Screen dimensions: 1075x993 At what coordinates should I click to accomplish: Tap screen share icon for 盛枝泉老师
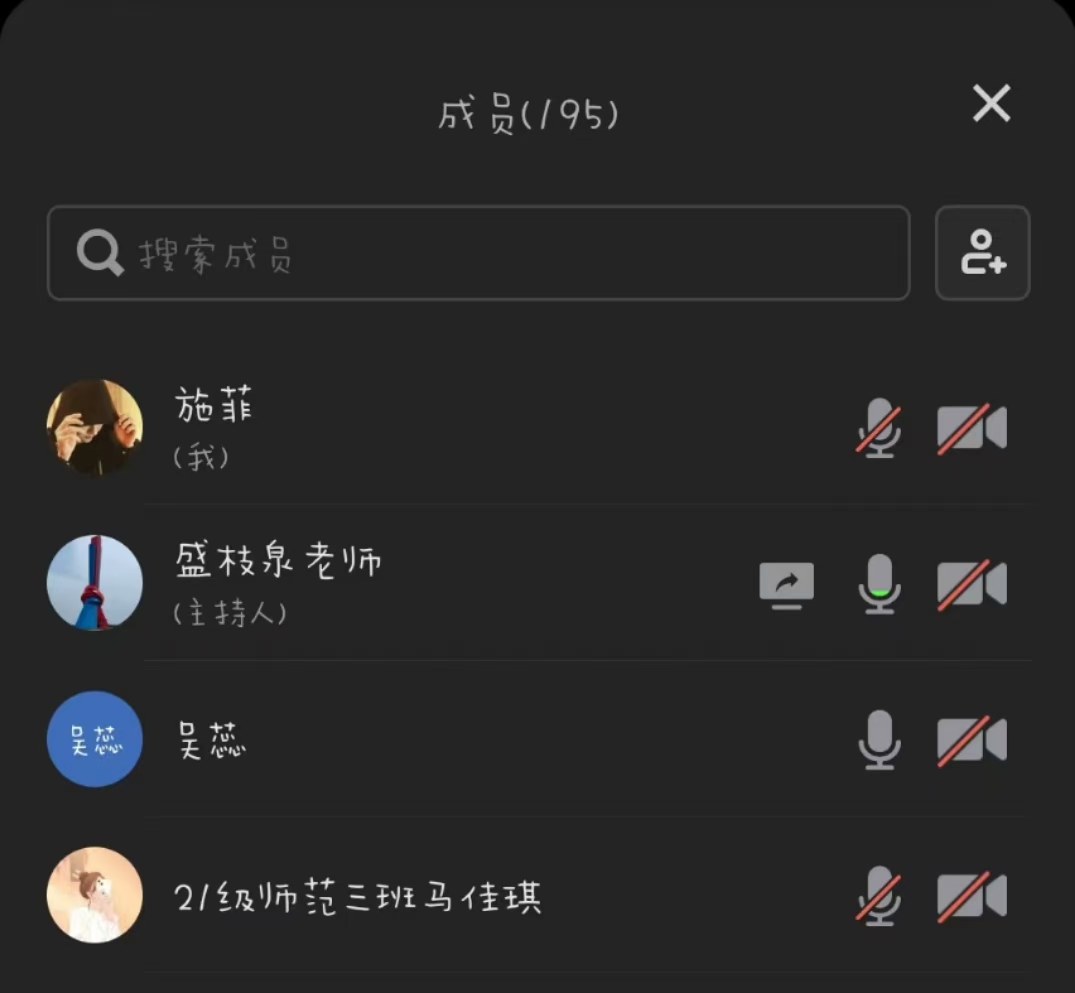(x=786, y=585)
